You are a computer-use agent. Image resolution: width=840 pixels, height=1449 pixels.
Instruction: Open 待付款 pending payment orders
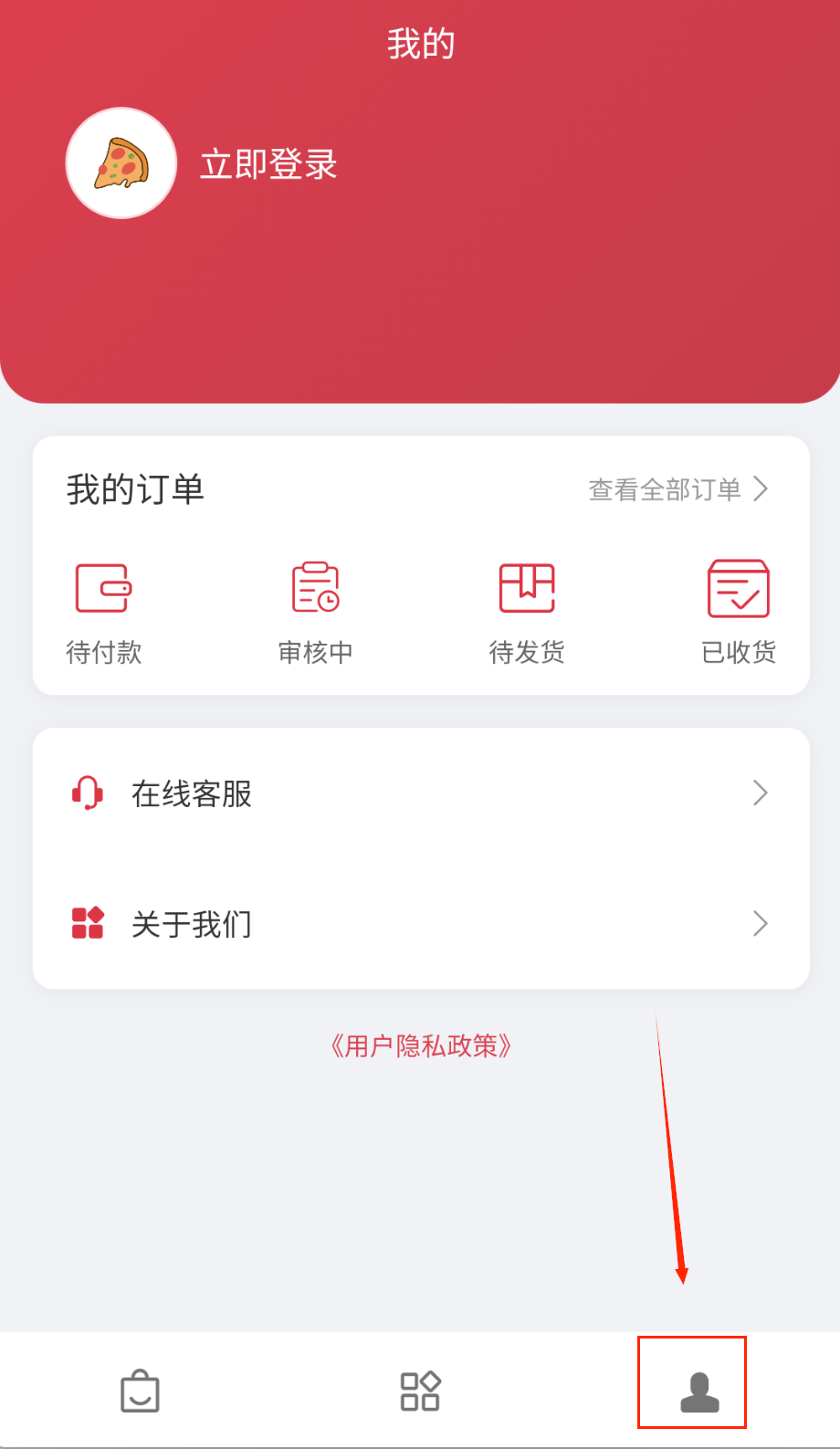[104, 611]
